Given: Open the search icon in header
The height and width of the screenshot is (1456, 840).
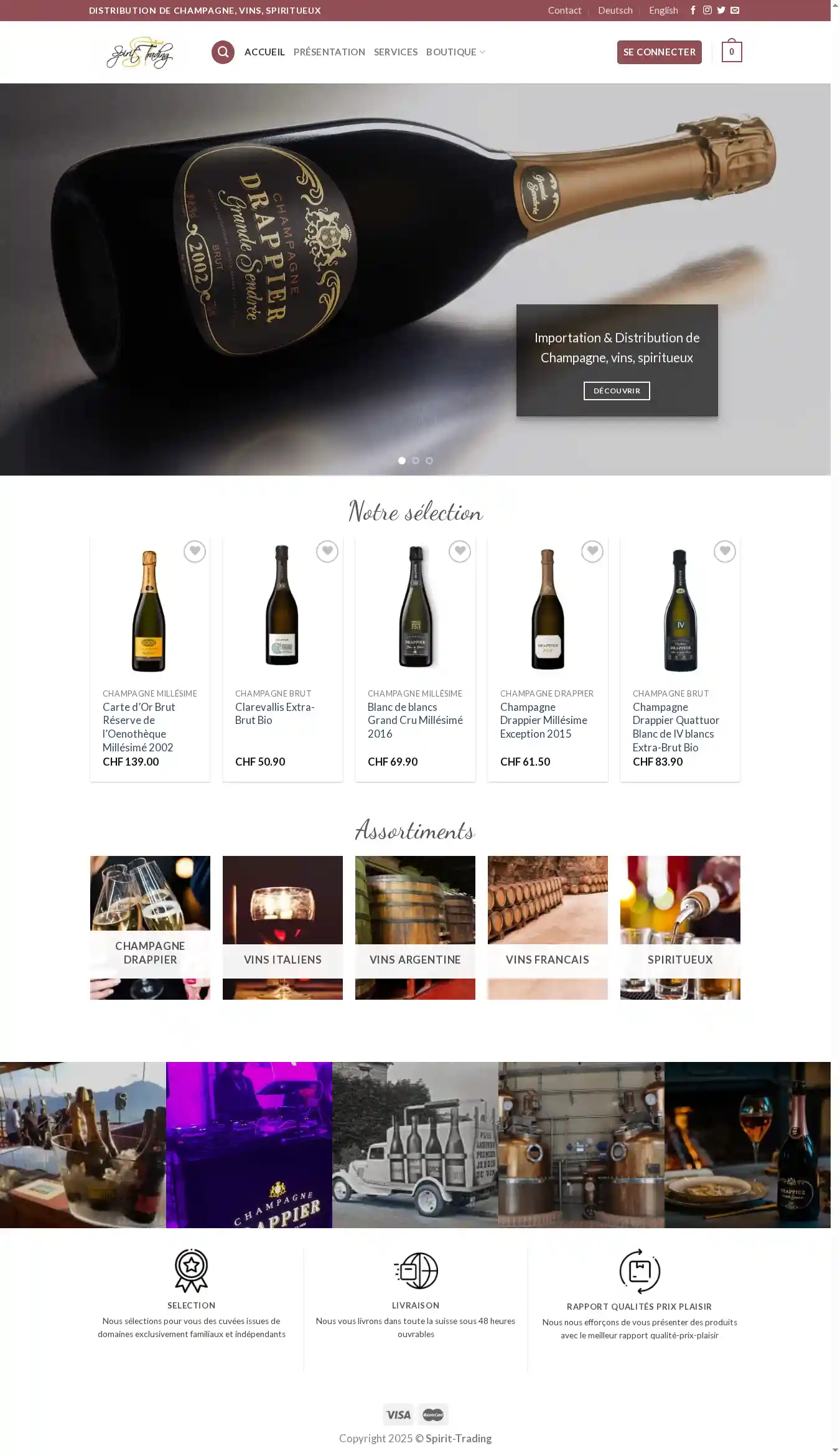Looking at the screenshot, I should click(223, 52).
